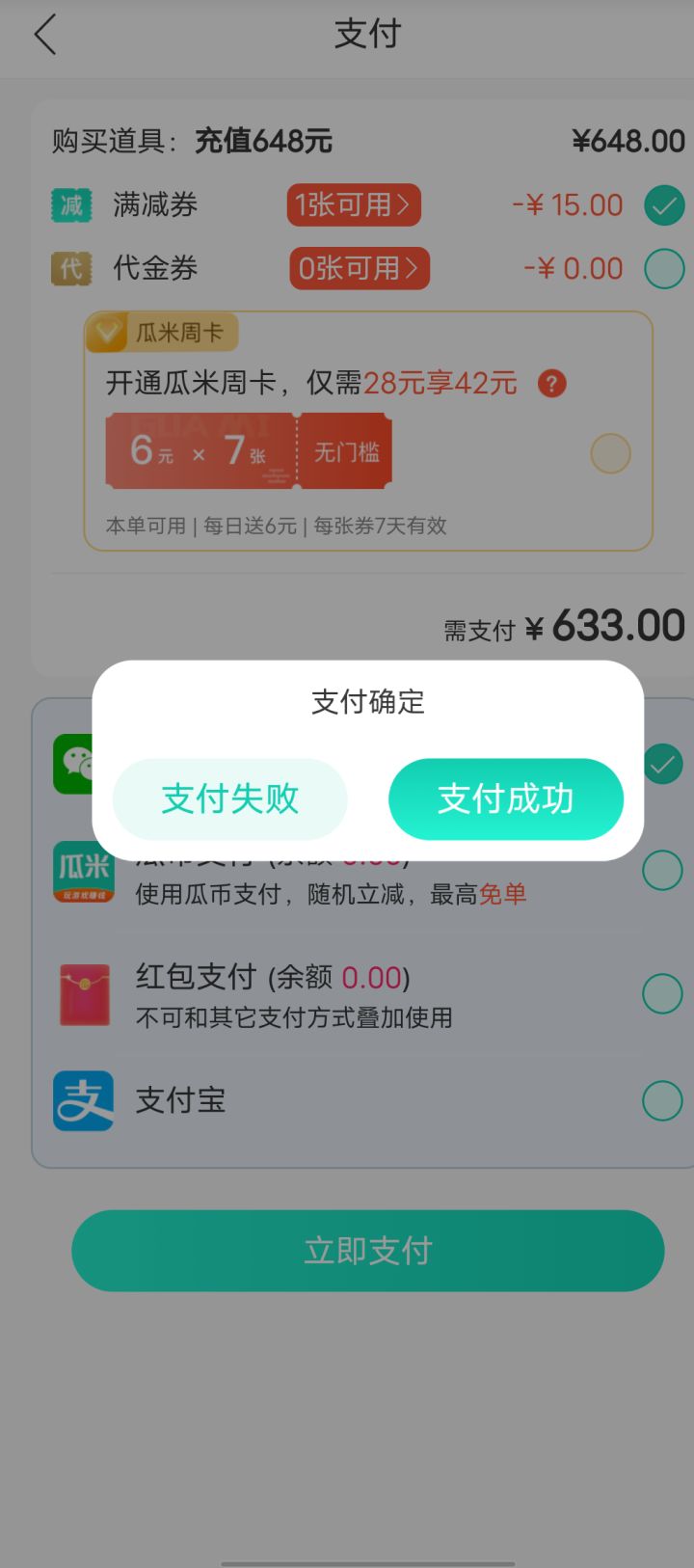Deselect the checked 满减券 coupon circle
This screenshot has height=1568, width=694.
click(x=663, y=204)
